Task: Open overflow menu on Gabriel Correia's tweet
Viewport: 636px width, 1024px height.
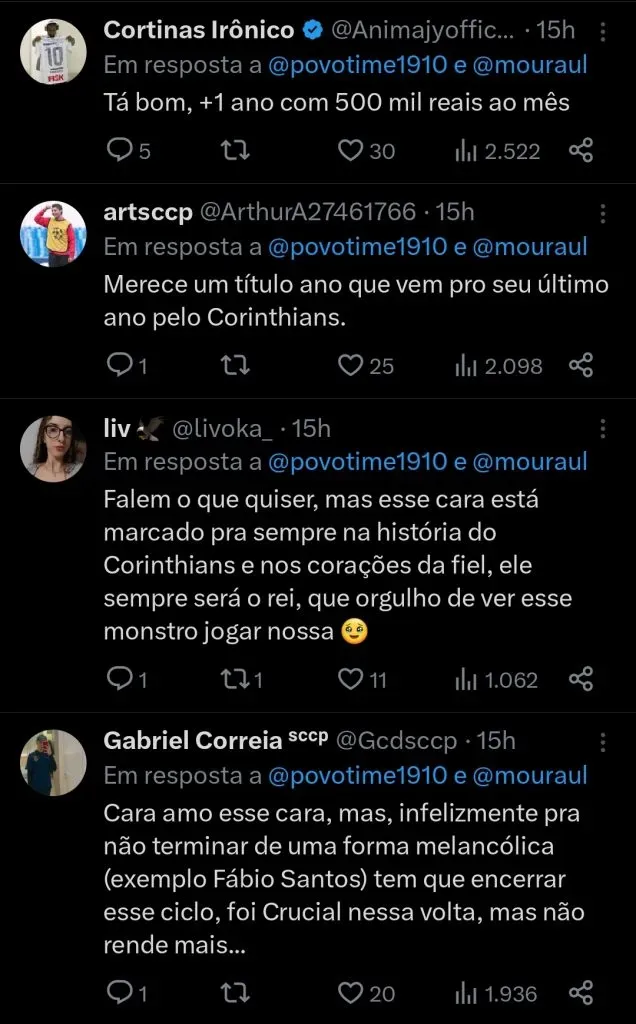Action: point(603,743)
